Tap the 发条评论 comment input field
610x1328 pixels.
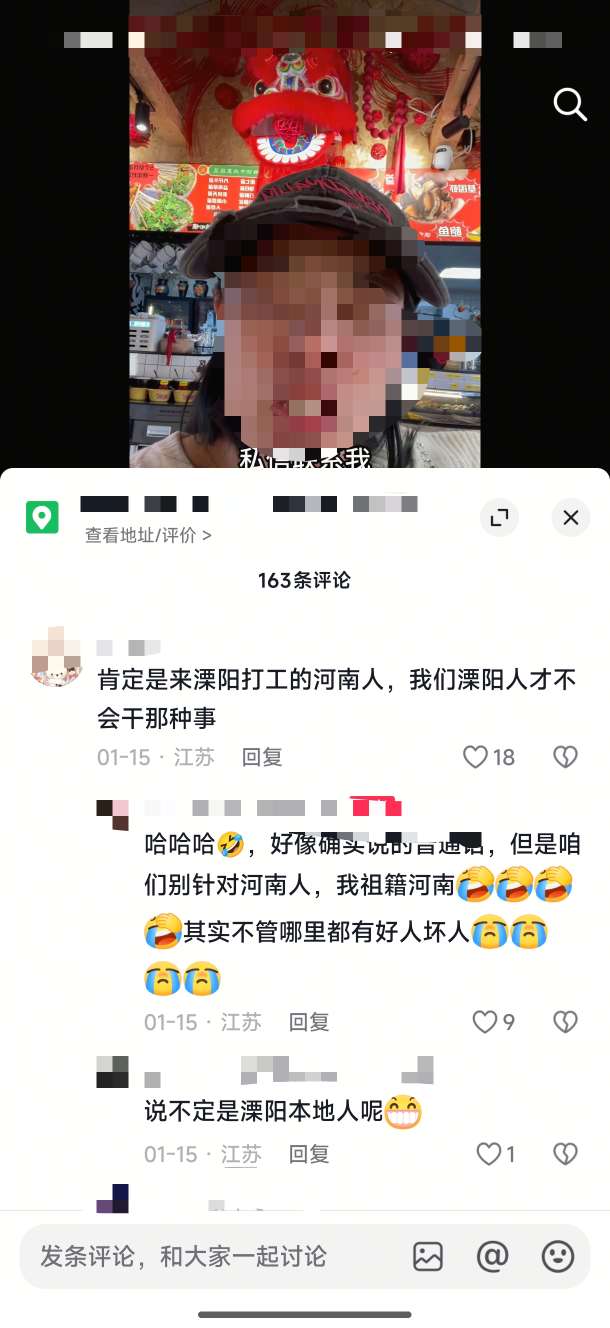200,1256
